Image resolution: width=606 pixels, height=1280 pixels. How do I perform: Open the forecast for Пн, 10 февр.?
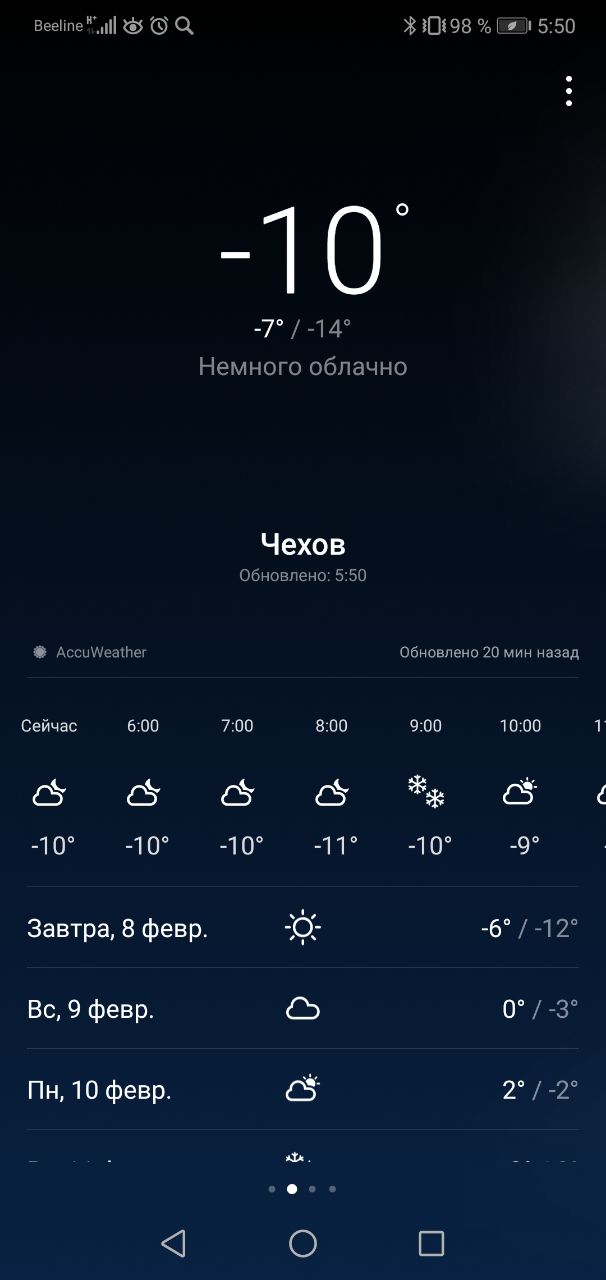(x=303, y=1090)
